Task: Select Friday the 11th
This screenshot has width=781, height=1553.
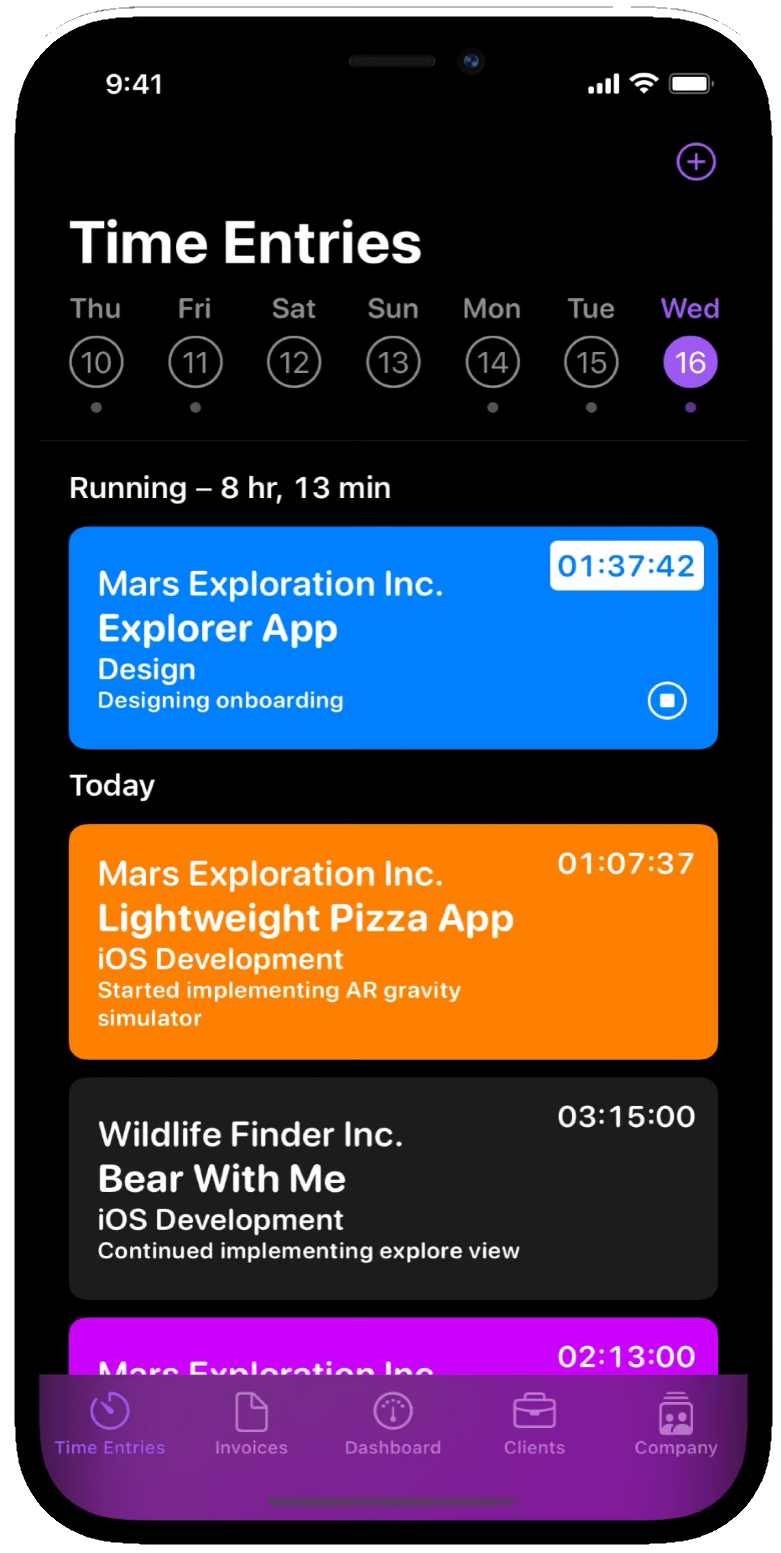Action: [x=195, y=362]
